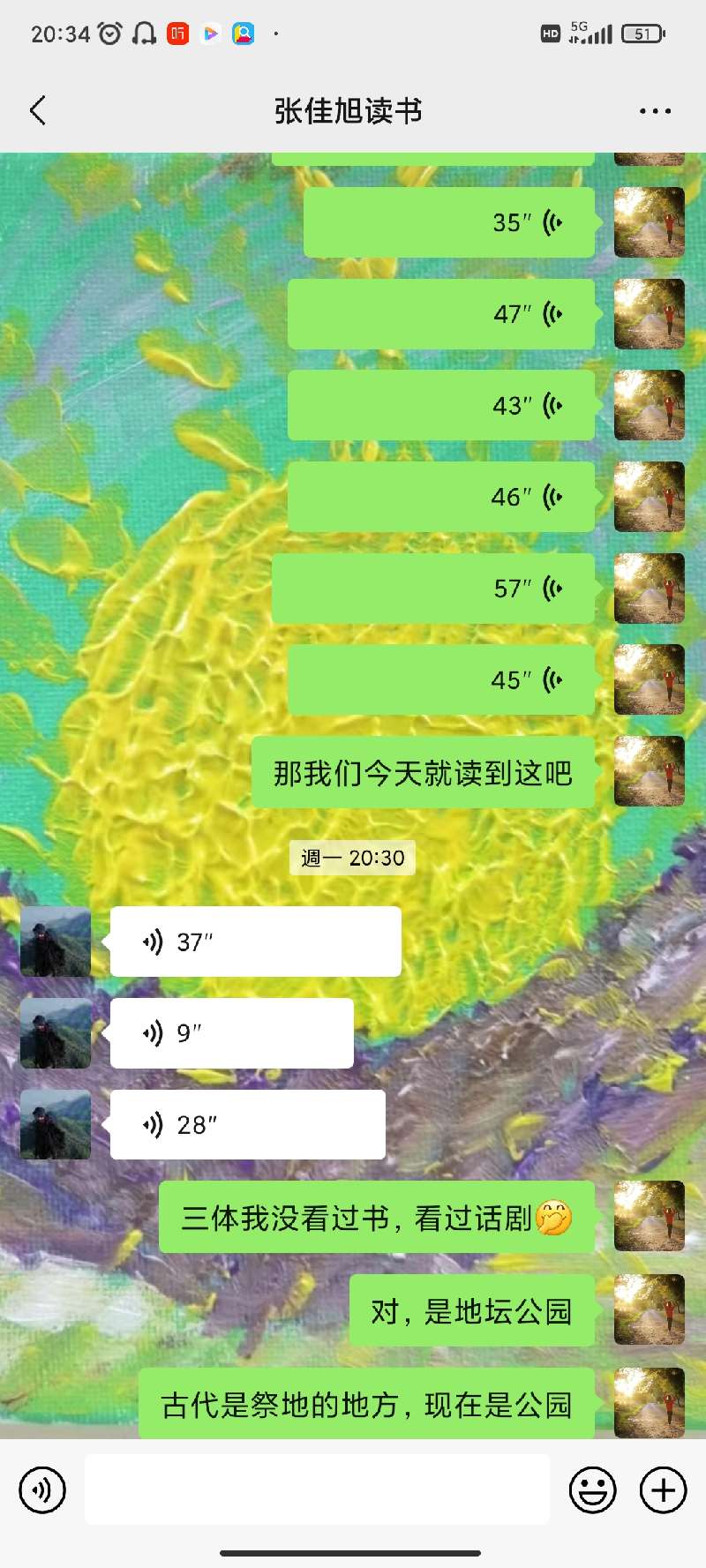
Task: Open the emoji picker
Action: click(x=592, y=1490)
